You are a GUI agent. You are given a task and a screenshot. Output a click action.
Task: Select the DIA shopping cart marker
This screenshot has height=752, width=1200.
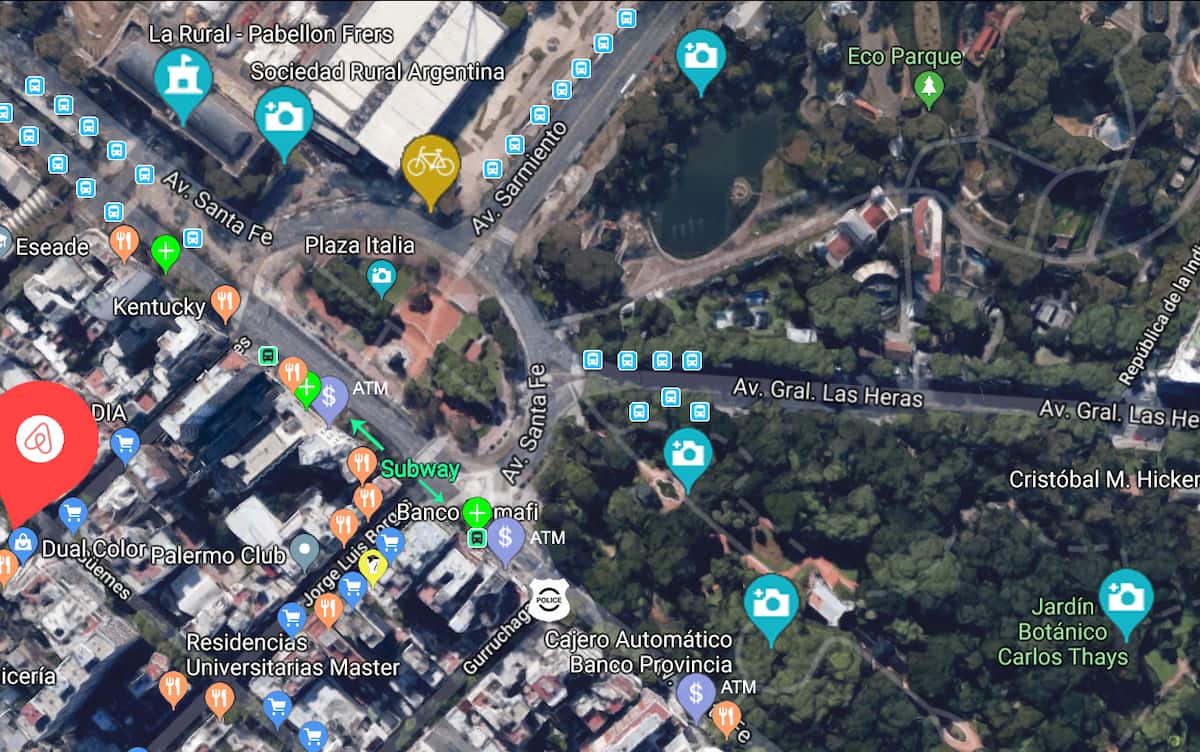[x=125, y=441]
